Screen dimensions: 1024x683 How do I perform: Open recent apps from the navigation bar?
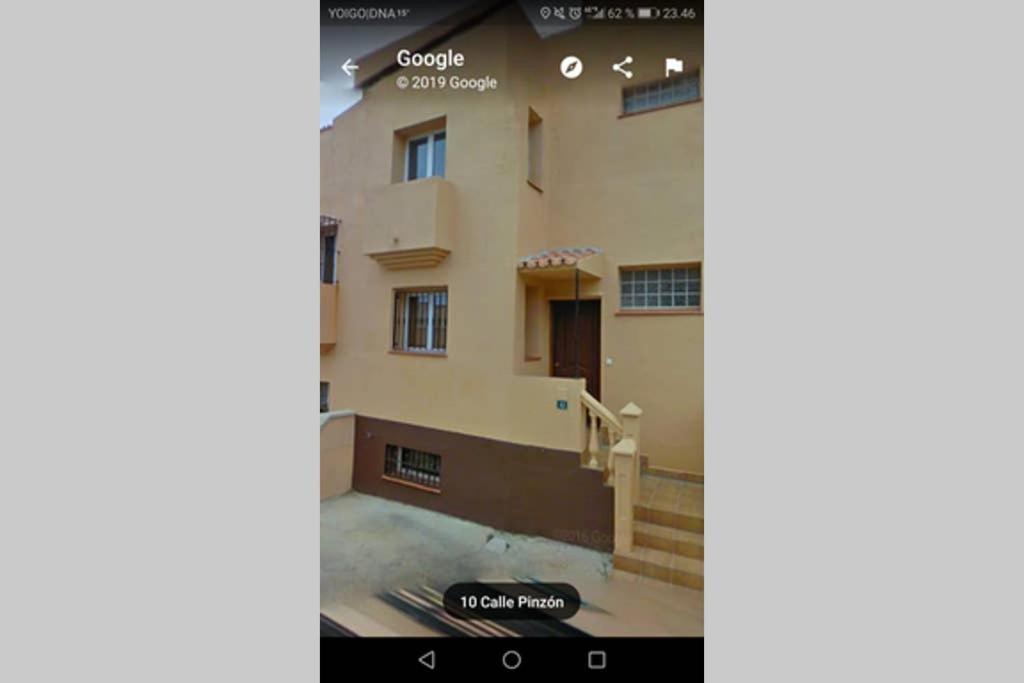(597, 660)
